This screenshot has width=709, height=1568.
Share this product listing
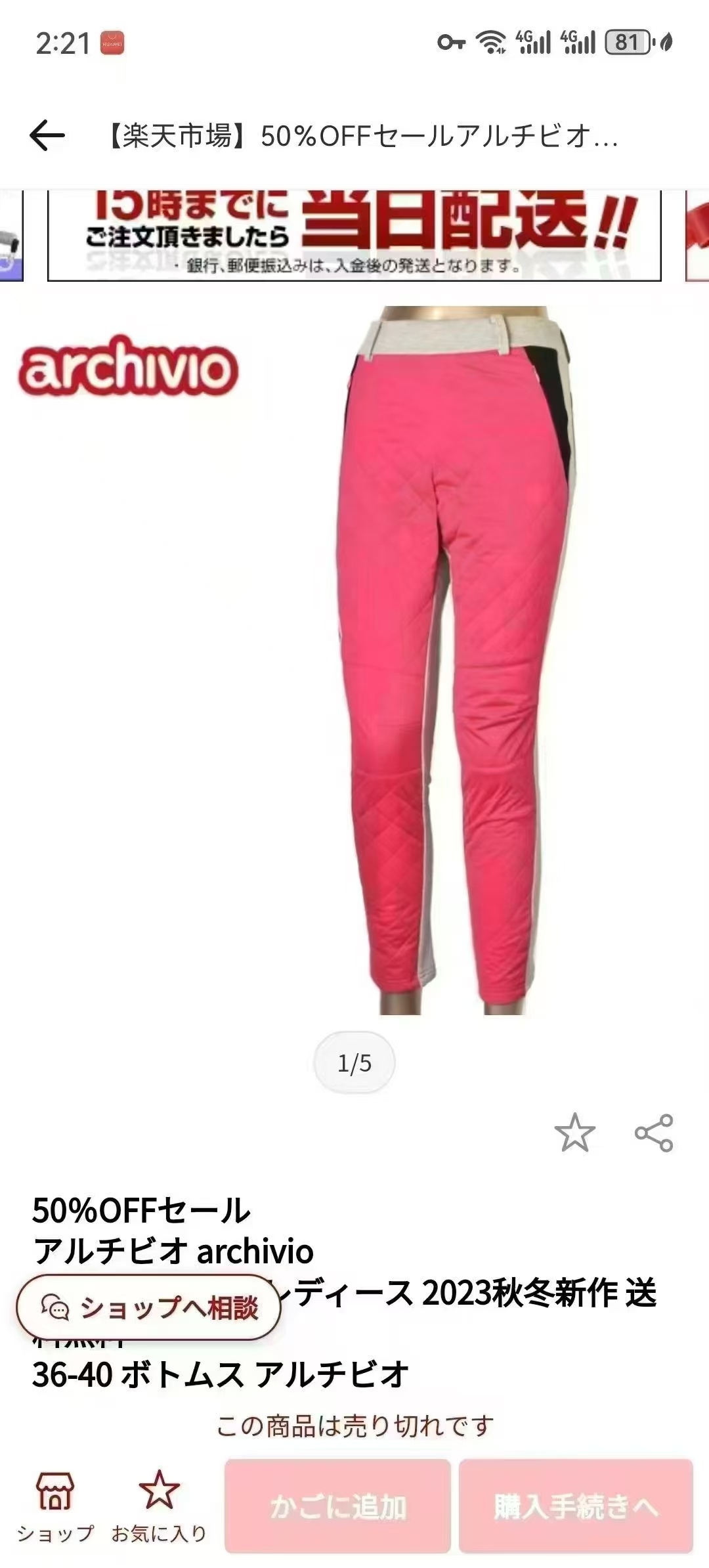coord(654,1133)
